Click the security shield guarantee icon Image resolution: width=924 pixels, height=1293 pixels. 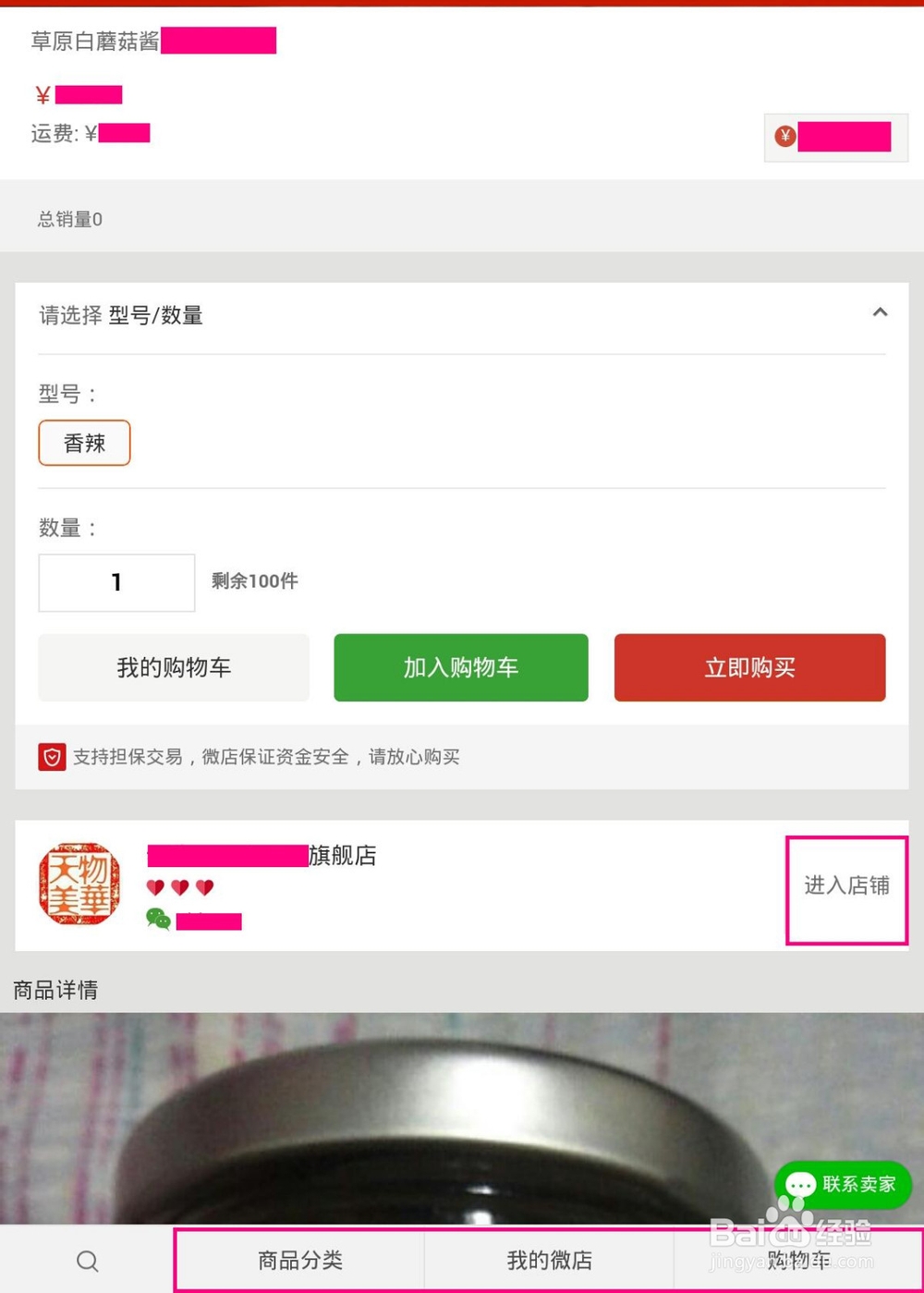pos(53,756)
